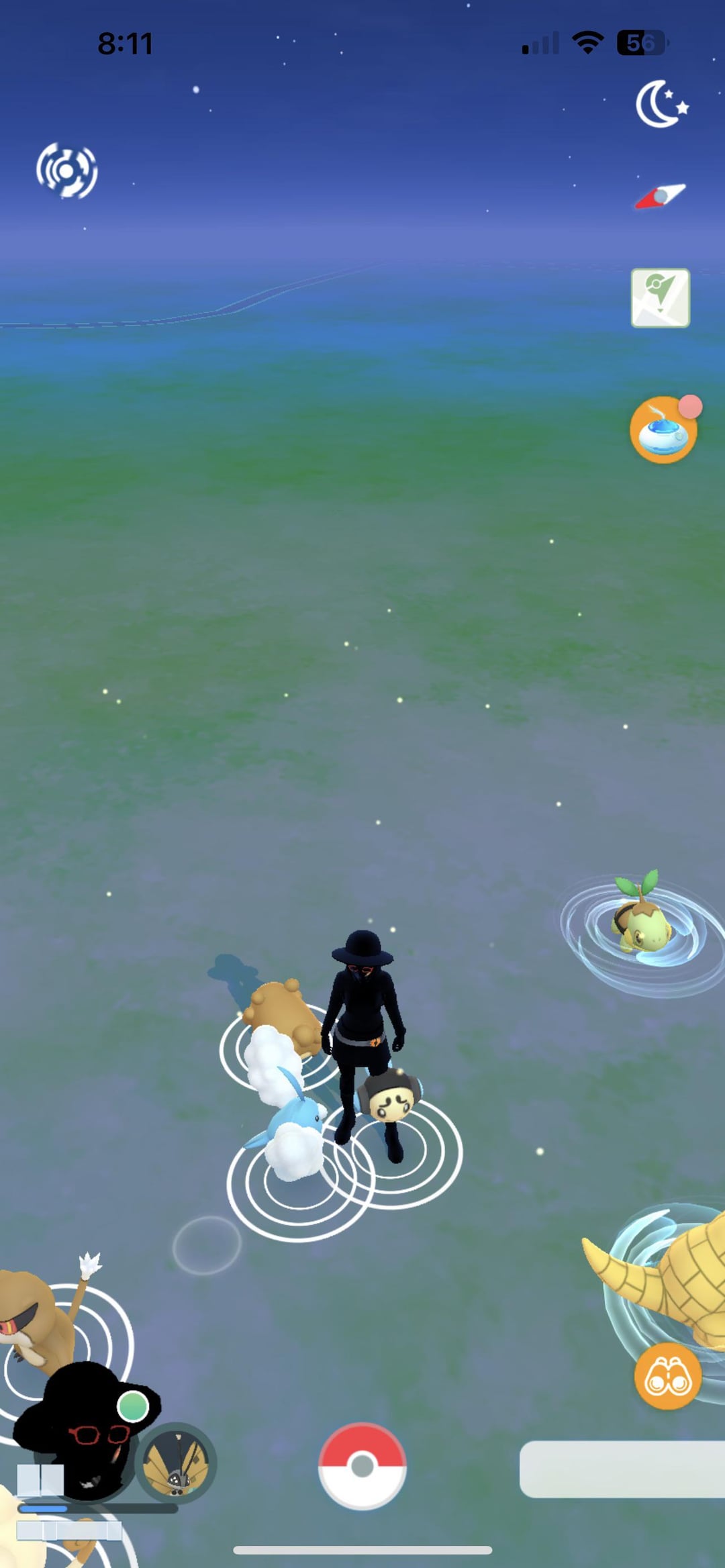Tap the compass to reorient the map

(661, 196)
